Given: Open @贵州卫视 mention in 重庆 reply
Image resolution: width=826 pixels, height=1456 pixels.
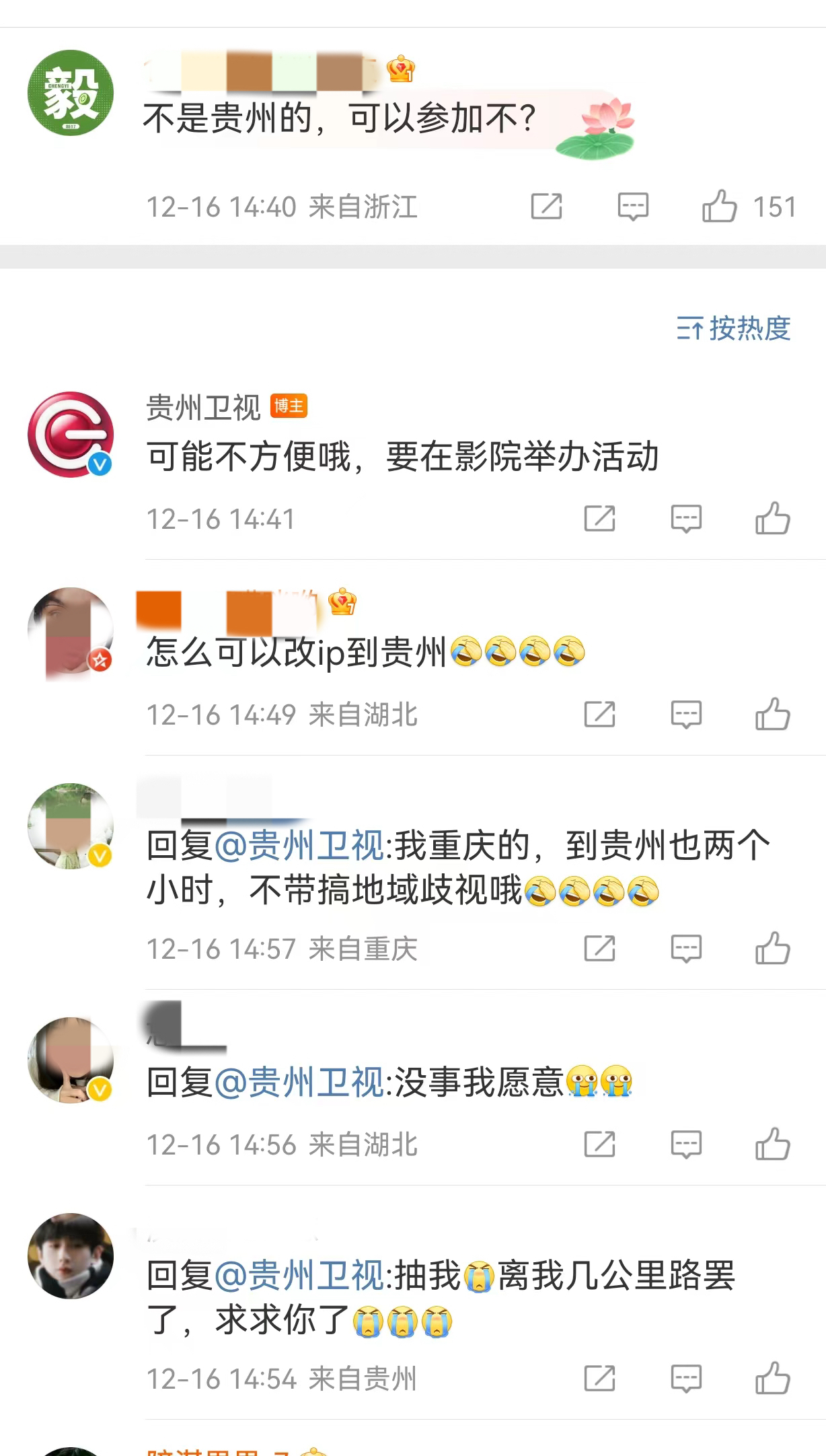Looking at the screenshot, I should click(x=299, y=845).
